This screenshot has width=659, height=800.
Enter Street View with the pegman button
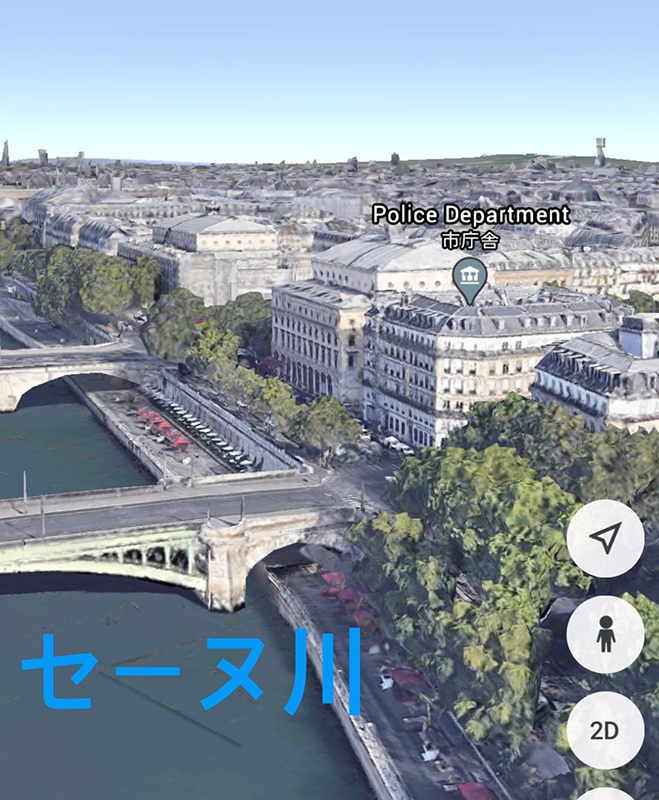(x=605, y=634)
